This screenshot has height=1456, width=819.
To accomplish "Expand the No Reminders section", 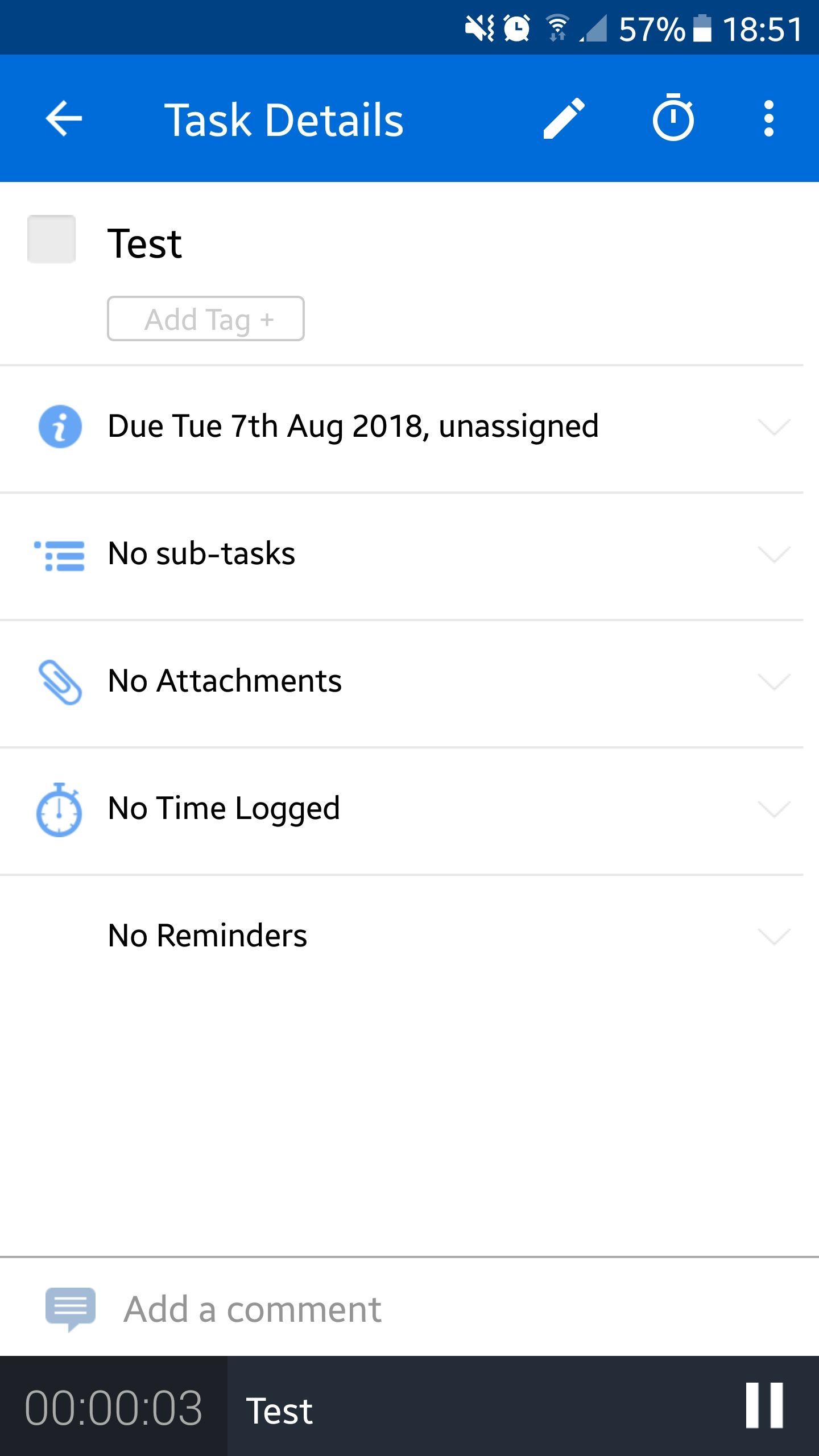I will pos(409,937).
